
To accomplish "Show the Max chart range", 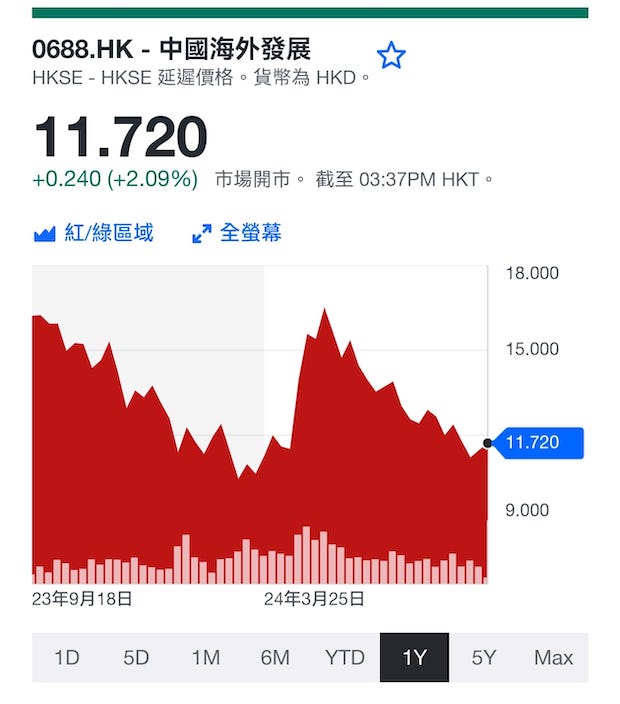I will [x=554, y=657].
